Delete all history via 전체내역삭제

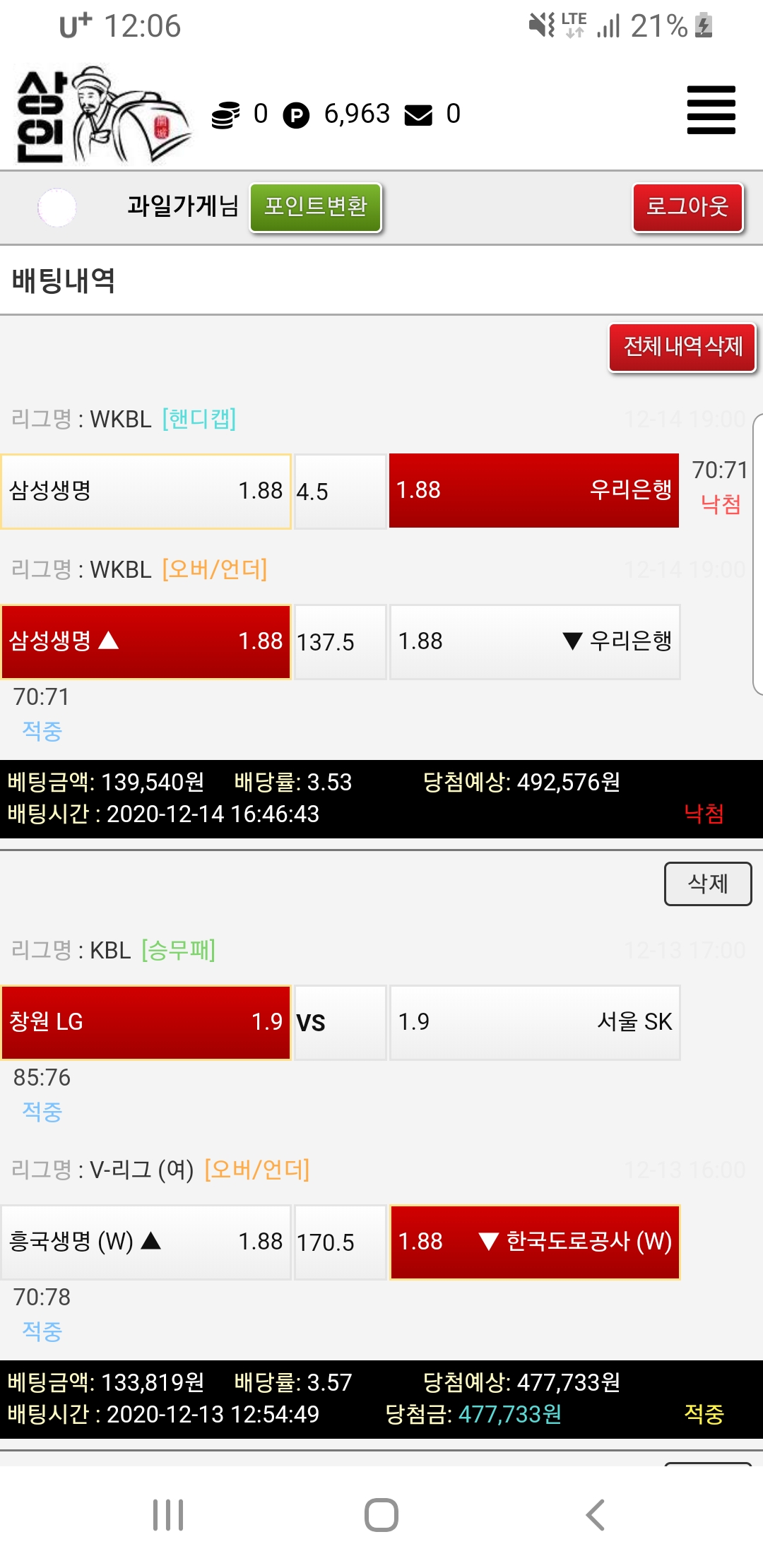coord(682,347)
